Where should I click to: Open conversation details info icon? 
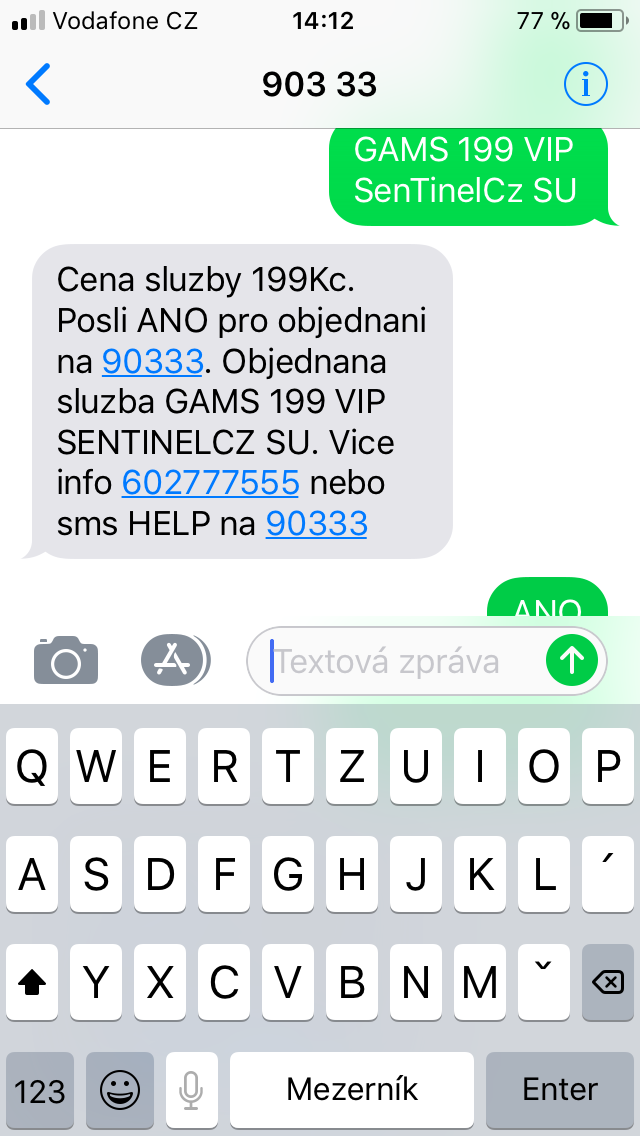(585, 85)
